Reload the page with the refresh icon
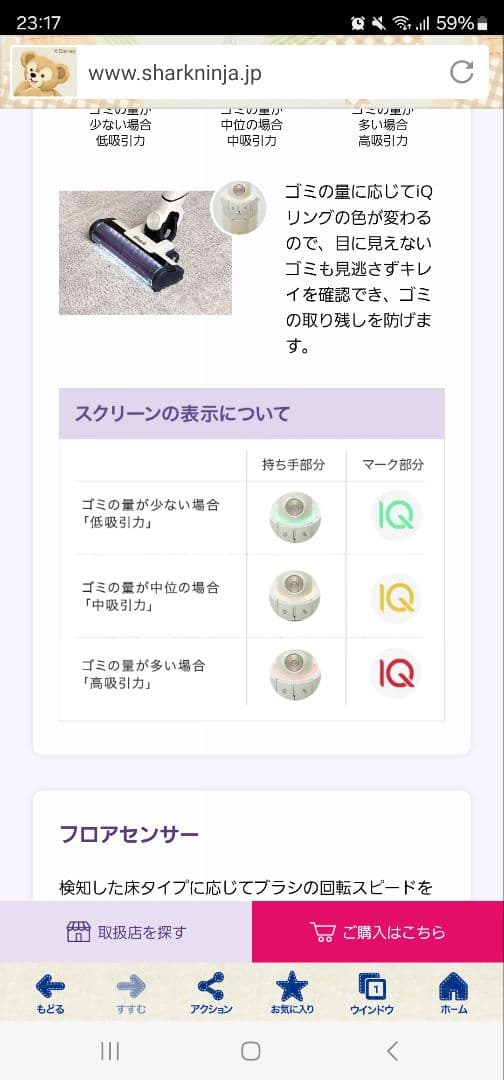The image size is (504, 1080). [x=461, y=72]
